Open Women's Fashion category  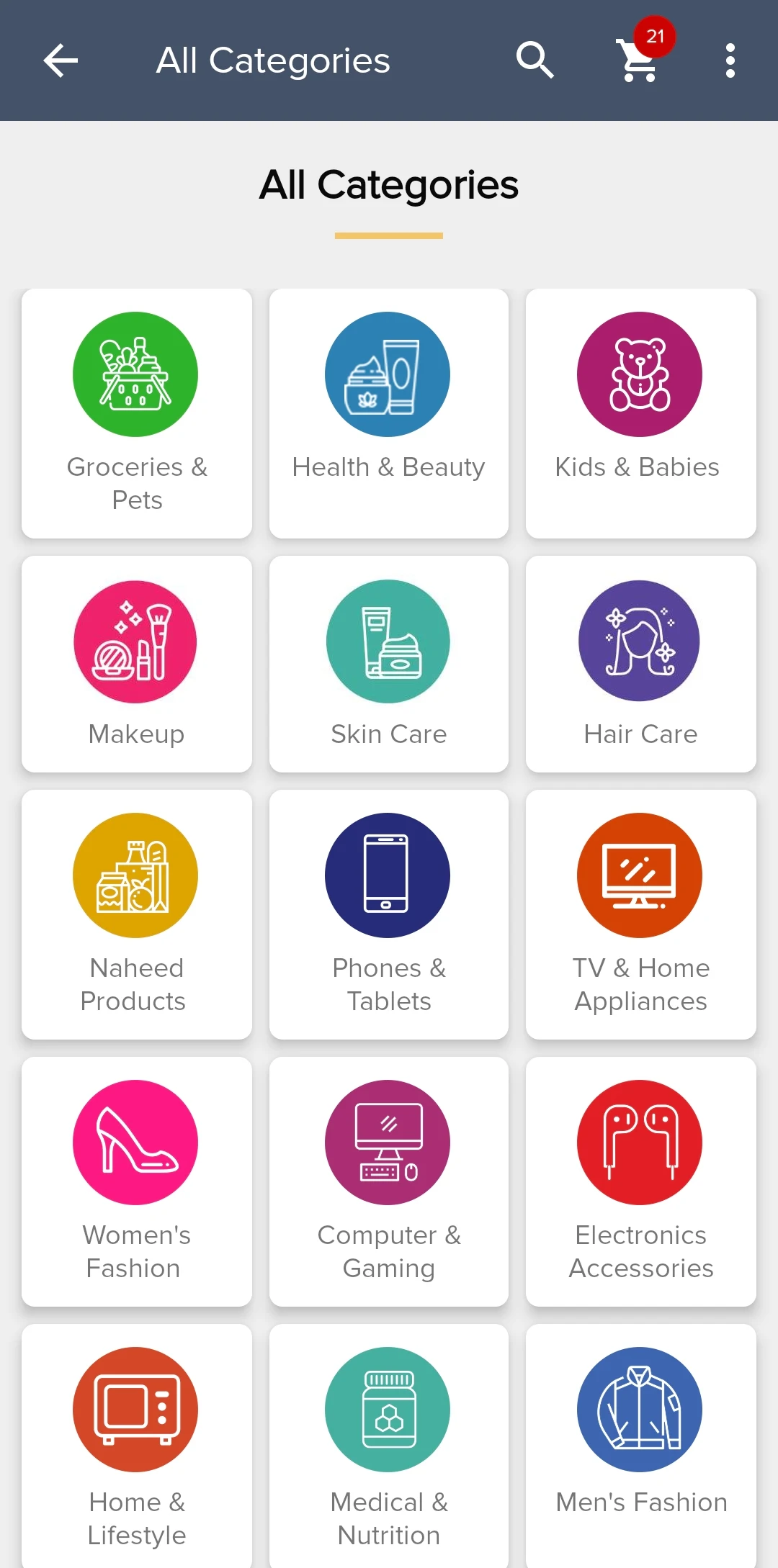[x=137, y=1181]
